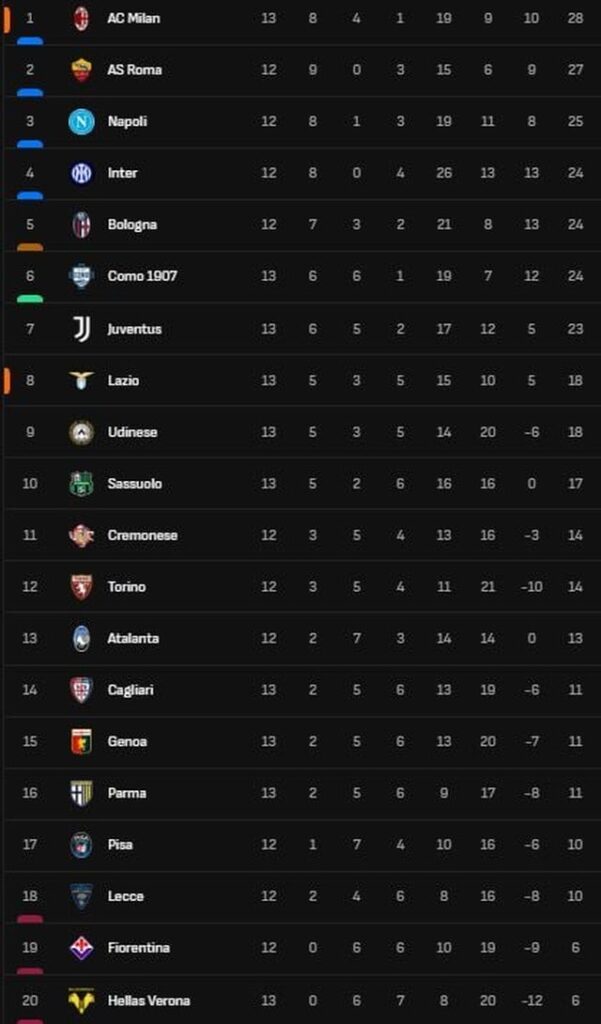Open Torino's team page
This screenshot has height=1024, width=601.
pos(126,587)
